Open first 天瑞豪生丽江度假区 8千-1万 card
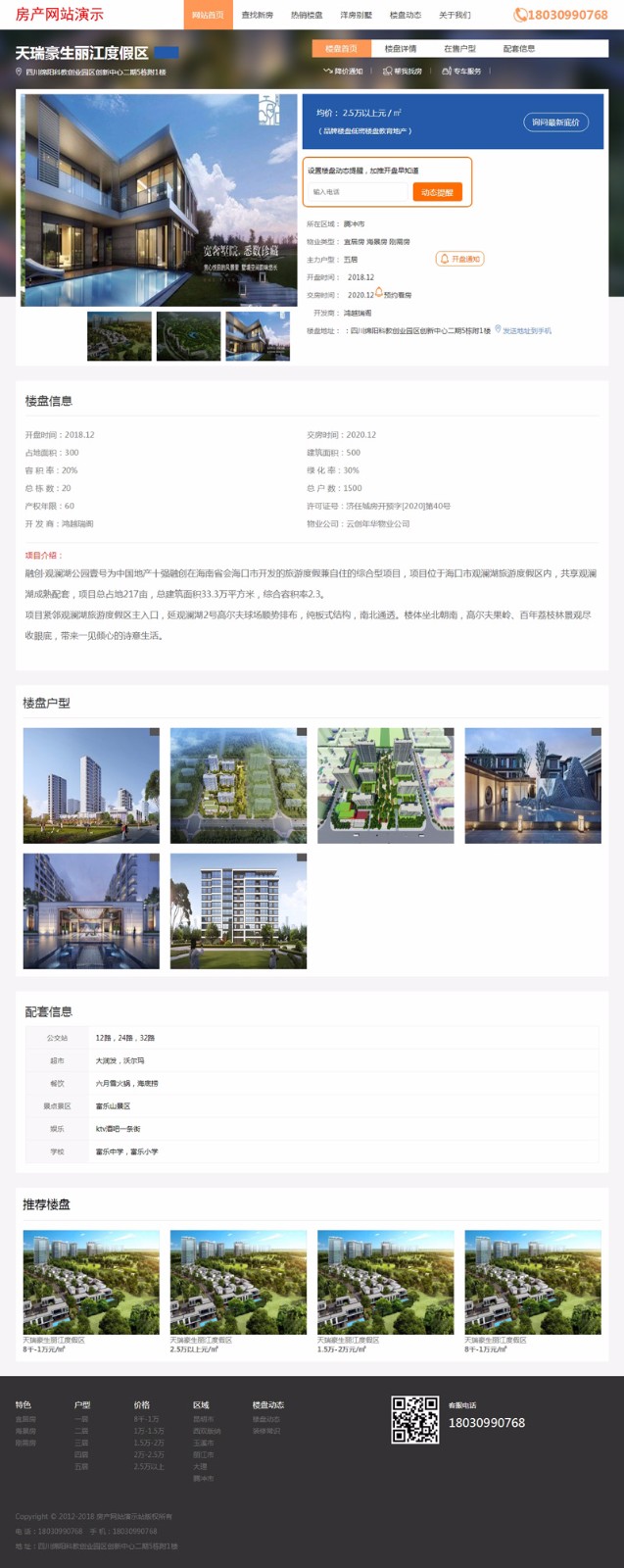 coord(91,1282)
